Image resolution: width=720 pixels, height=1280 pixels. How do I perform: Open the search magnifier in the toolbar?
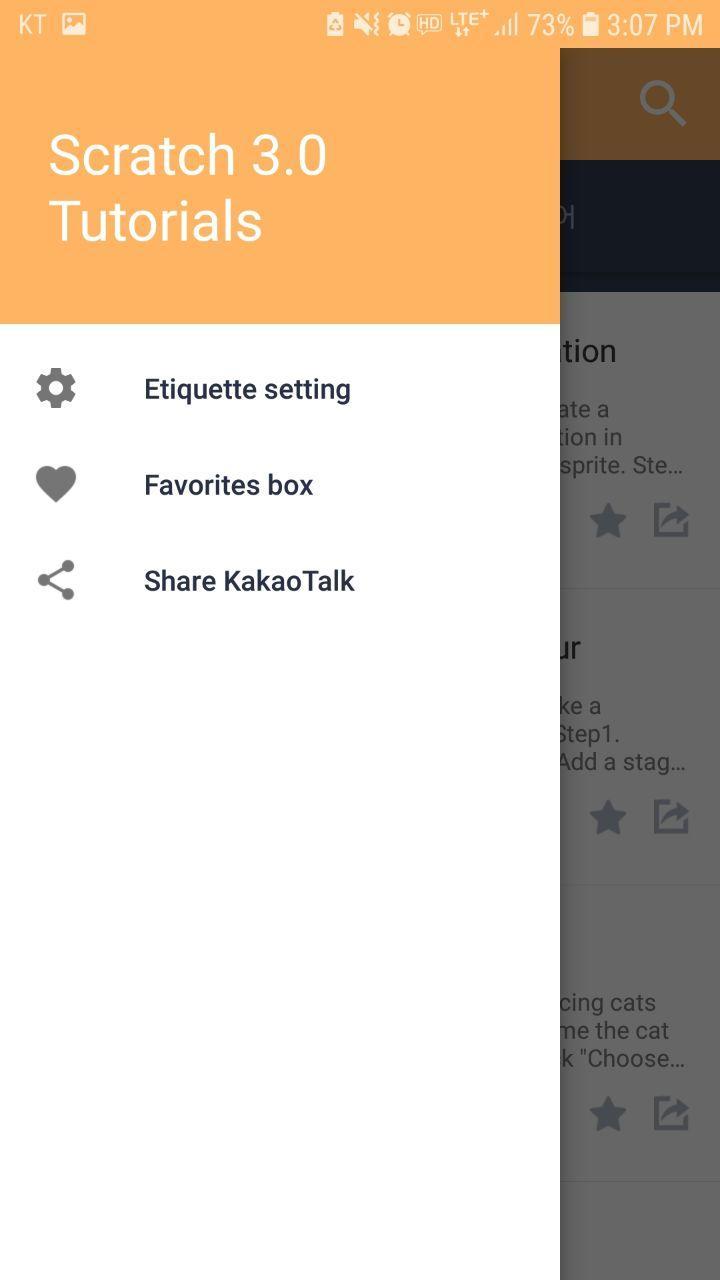pos(662,101)
